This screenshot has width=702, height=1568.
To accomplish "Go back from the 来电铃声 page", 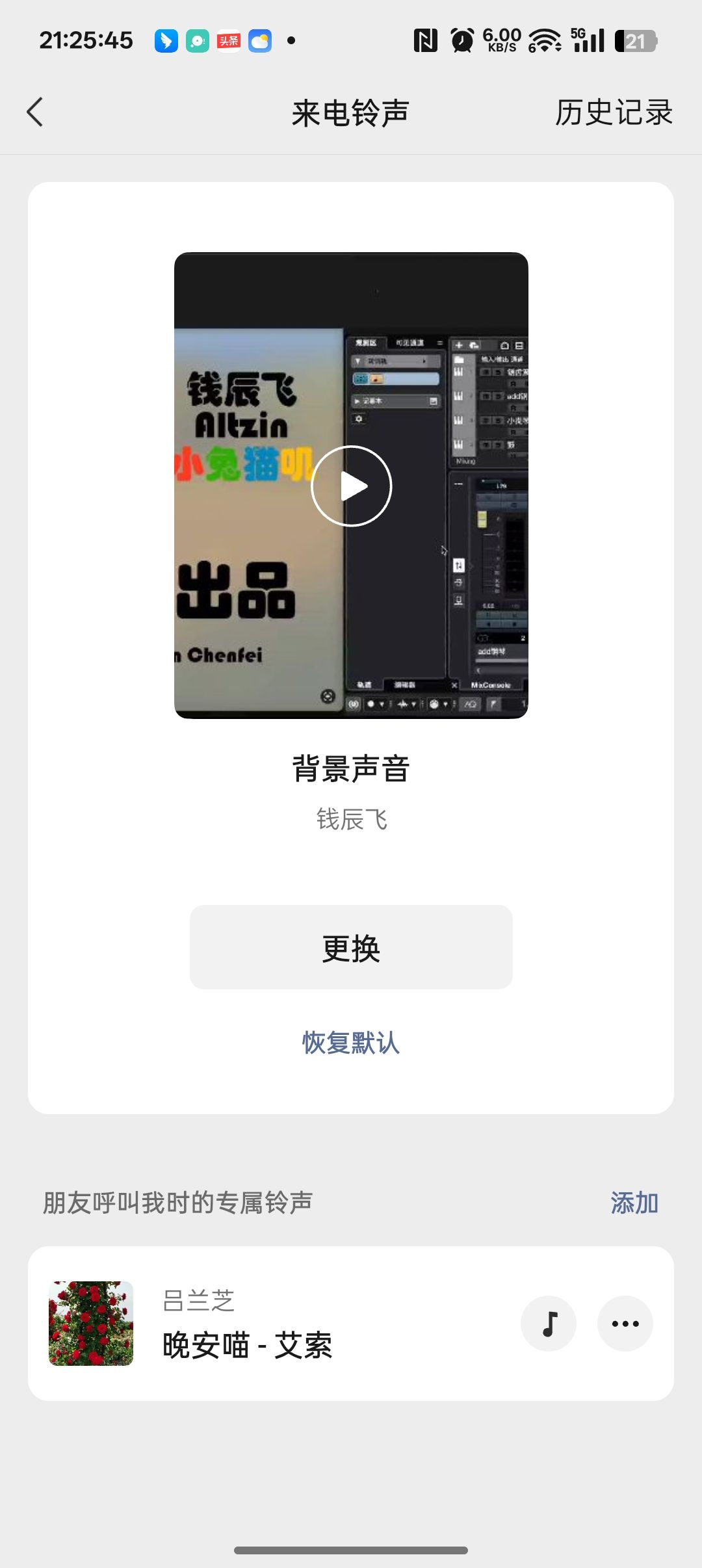I will (x=35, y=112).
